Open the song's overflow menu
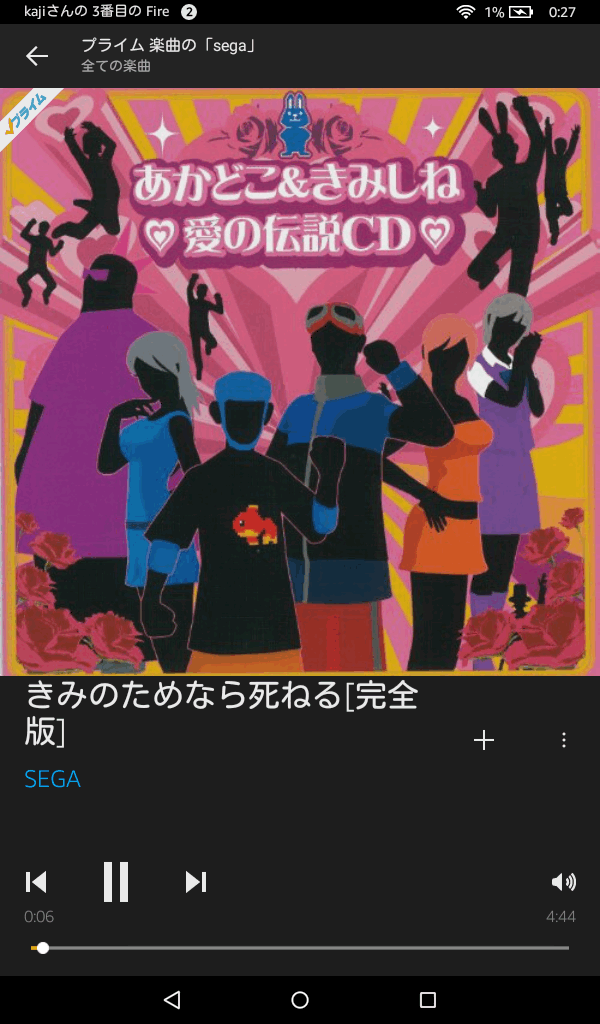The image size is (600, 1024). [564, 740]
